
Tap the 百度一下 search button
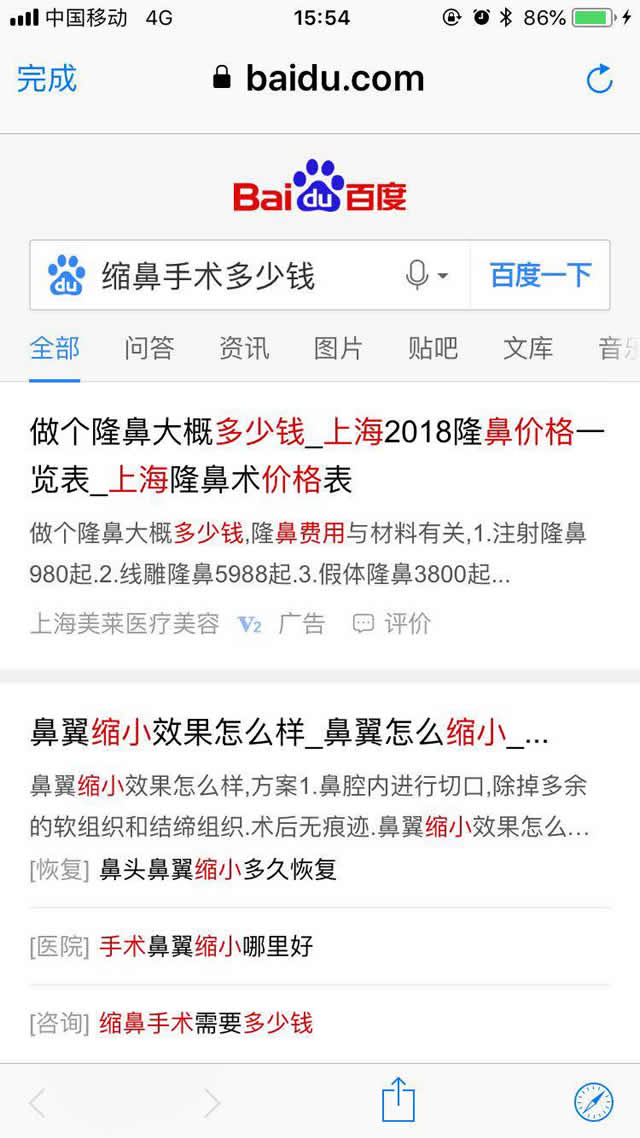tap(541, 275)
